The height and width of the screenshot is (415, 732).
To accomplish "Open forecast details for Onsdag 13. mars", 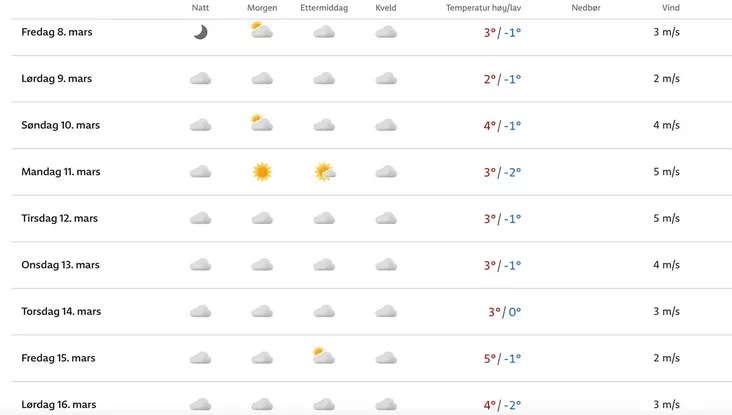I will coord(60,265).
